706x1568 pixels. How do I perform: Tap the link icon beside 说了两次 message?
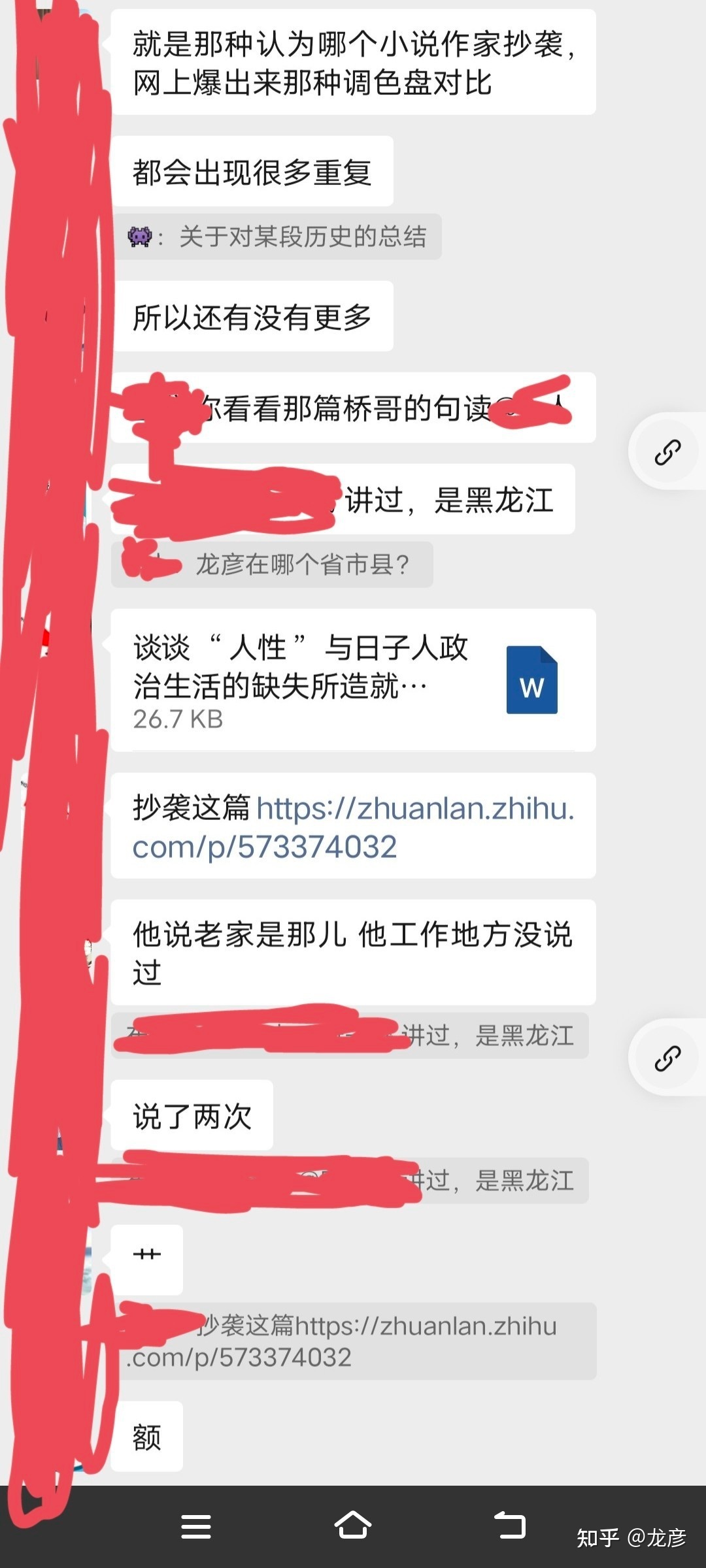click(667, 1058)
